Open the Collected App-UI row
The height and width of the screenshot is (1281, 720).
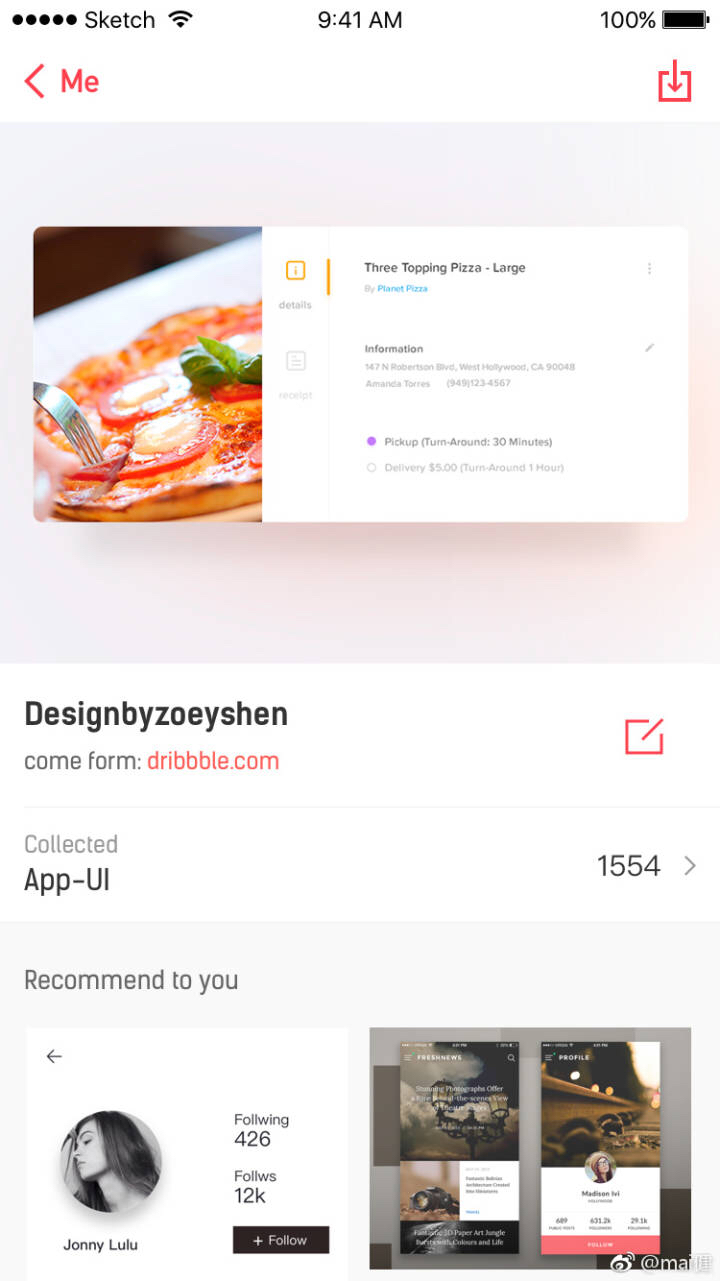click(x=360, y=865)
